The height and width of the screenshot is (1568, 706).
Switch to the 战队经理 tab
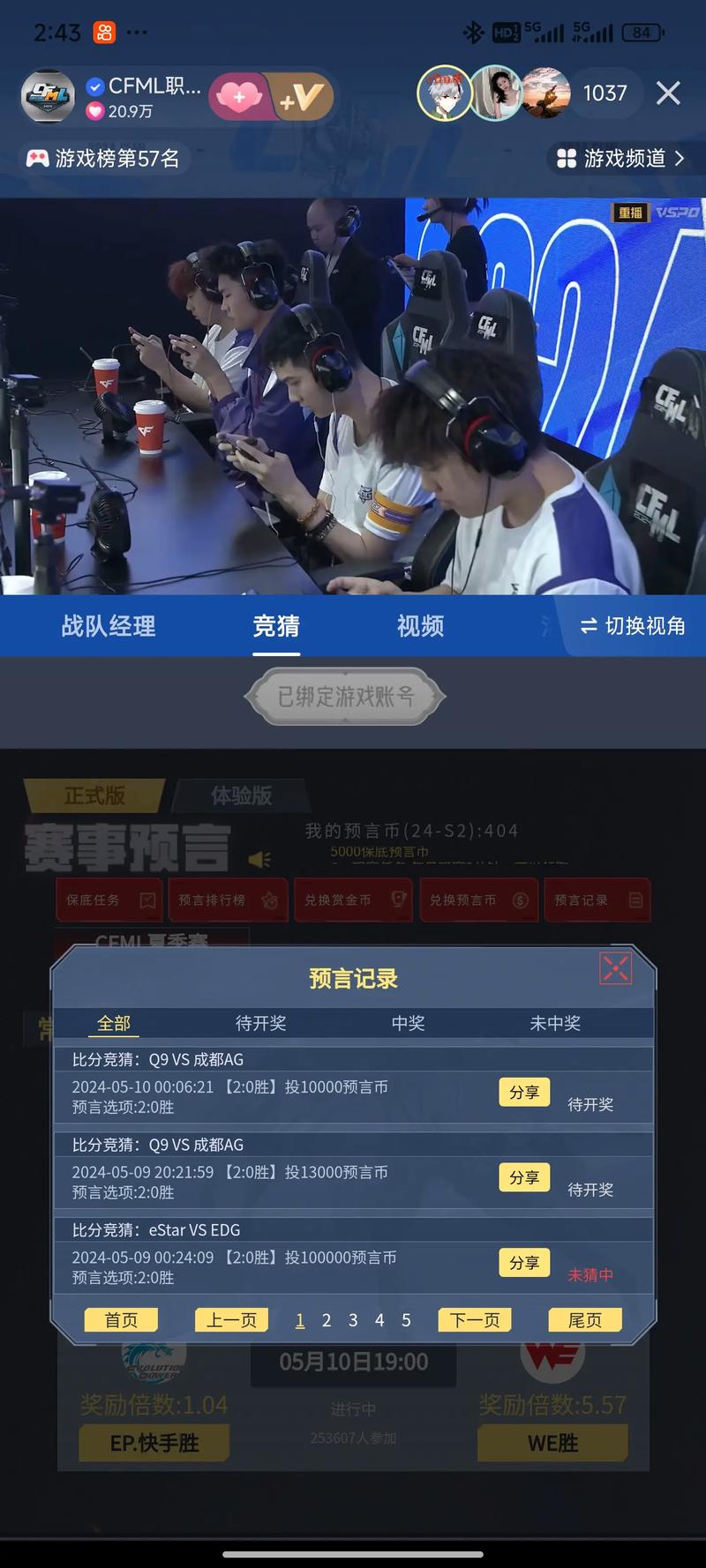[109, 626]
